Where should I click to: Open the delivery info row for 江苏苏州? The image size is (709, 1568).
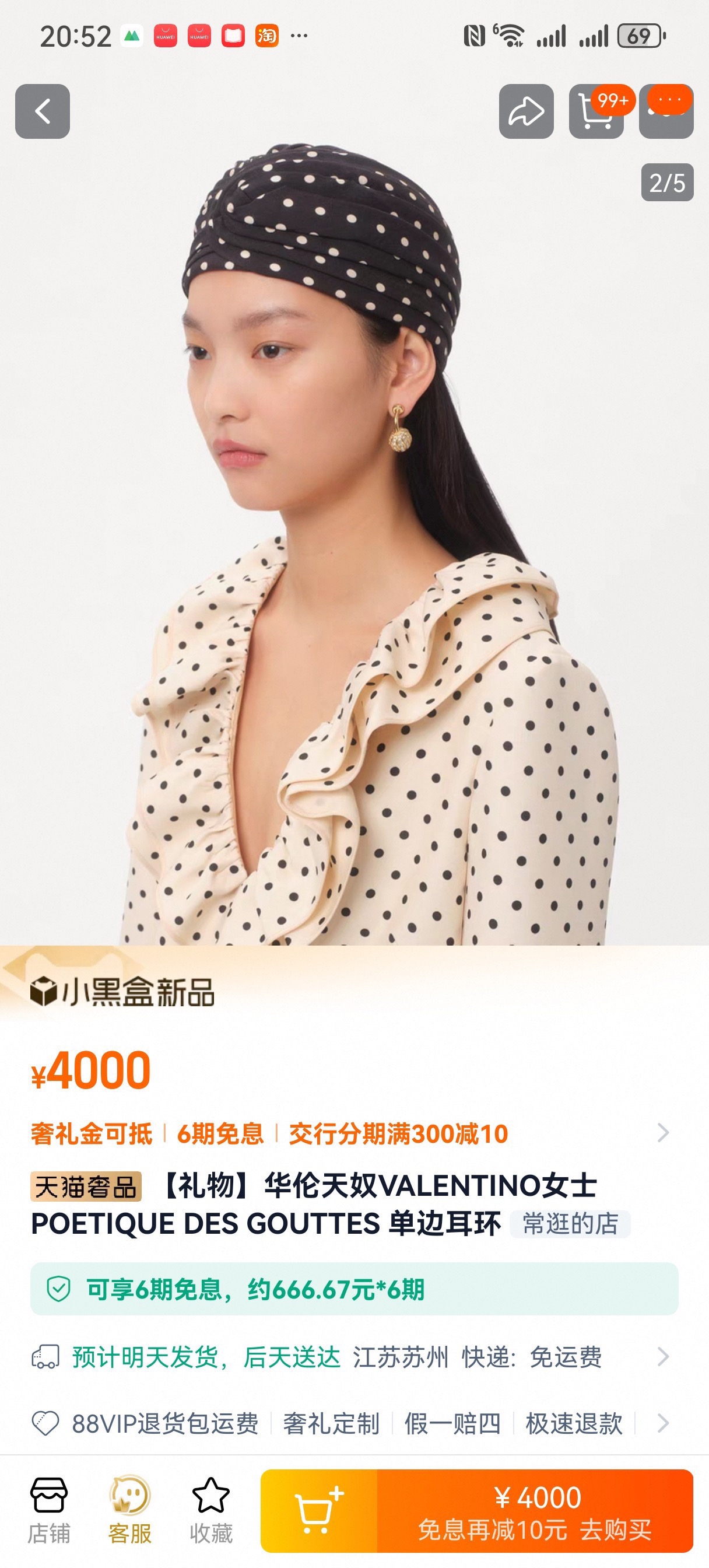pos(351,1357)
